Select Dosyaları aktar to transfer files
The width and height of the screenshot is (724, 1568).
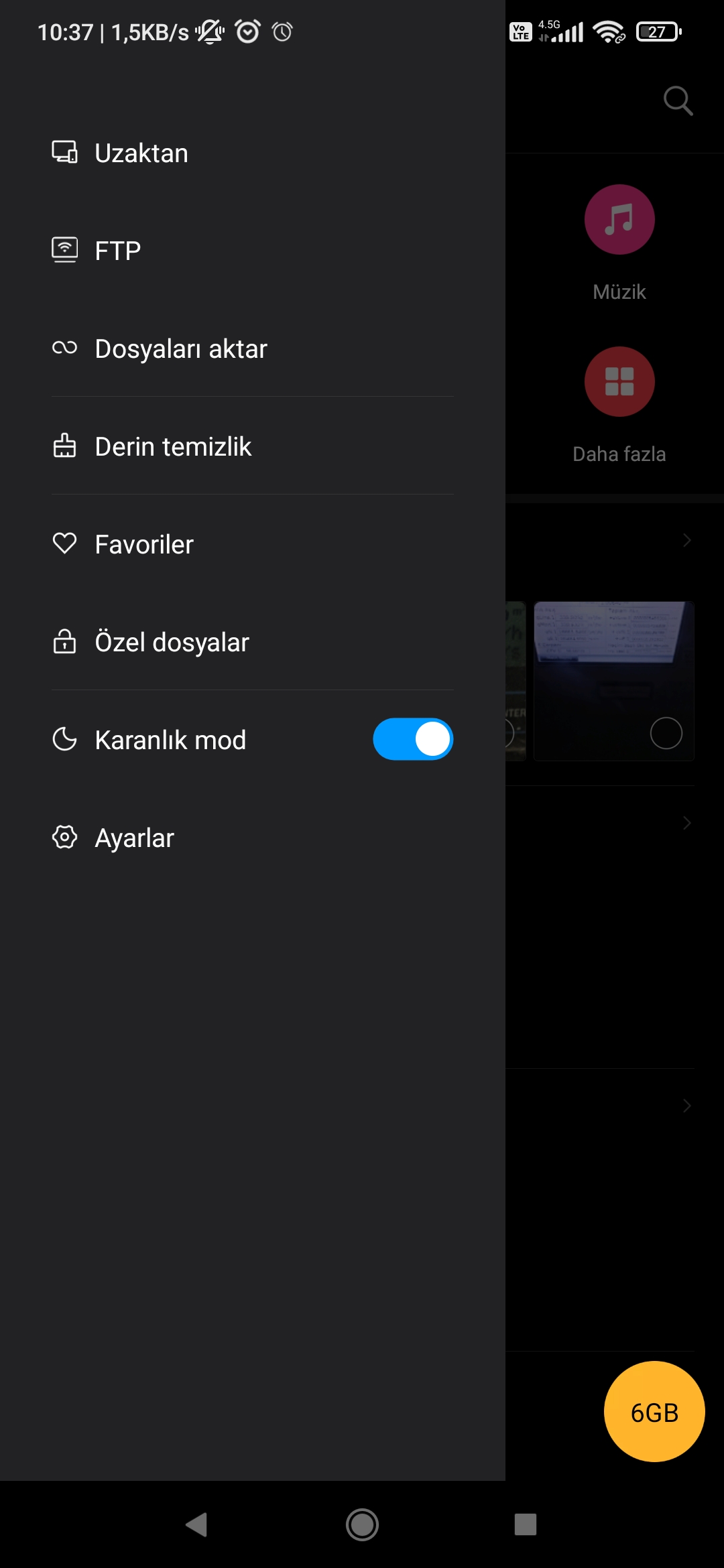(180, 349)
